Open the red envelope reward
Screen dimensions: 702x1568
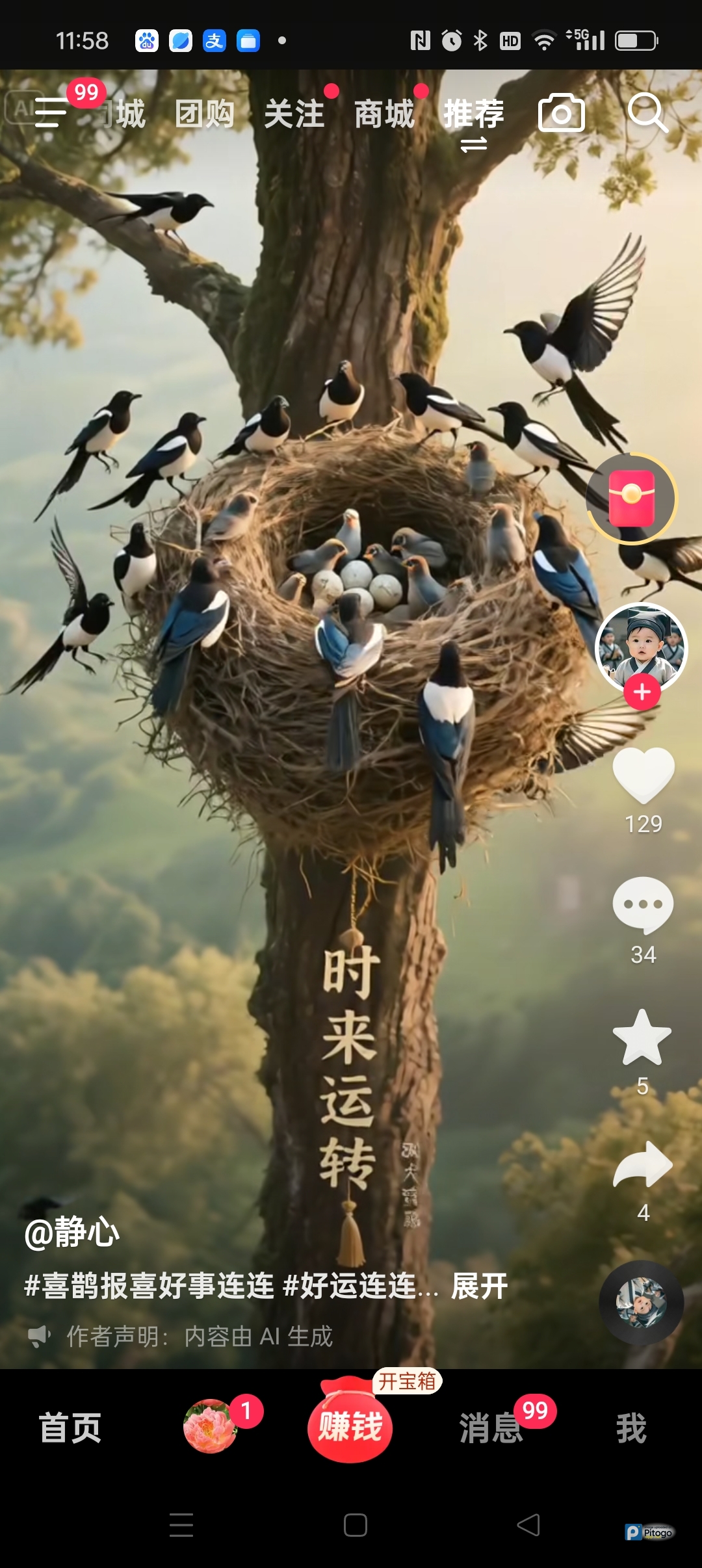631,498
